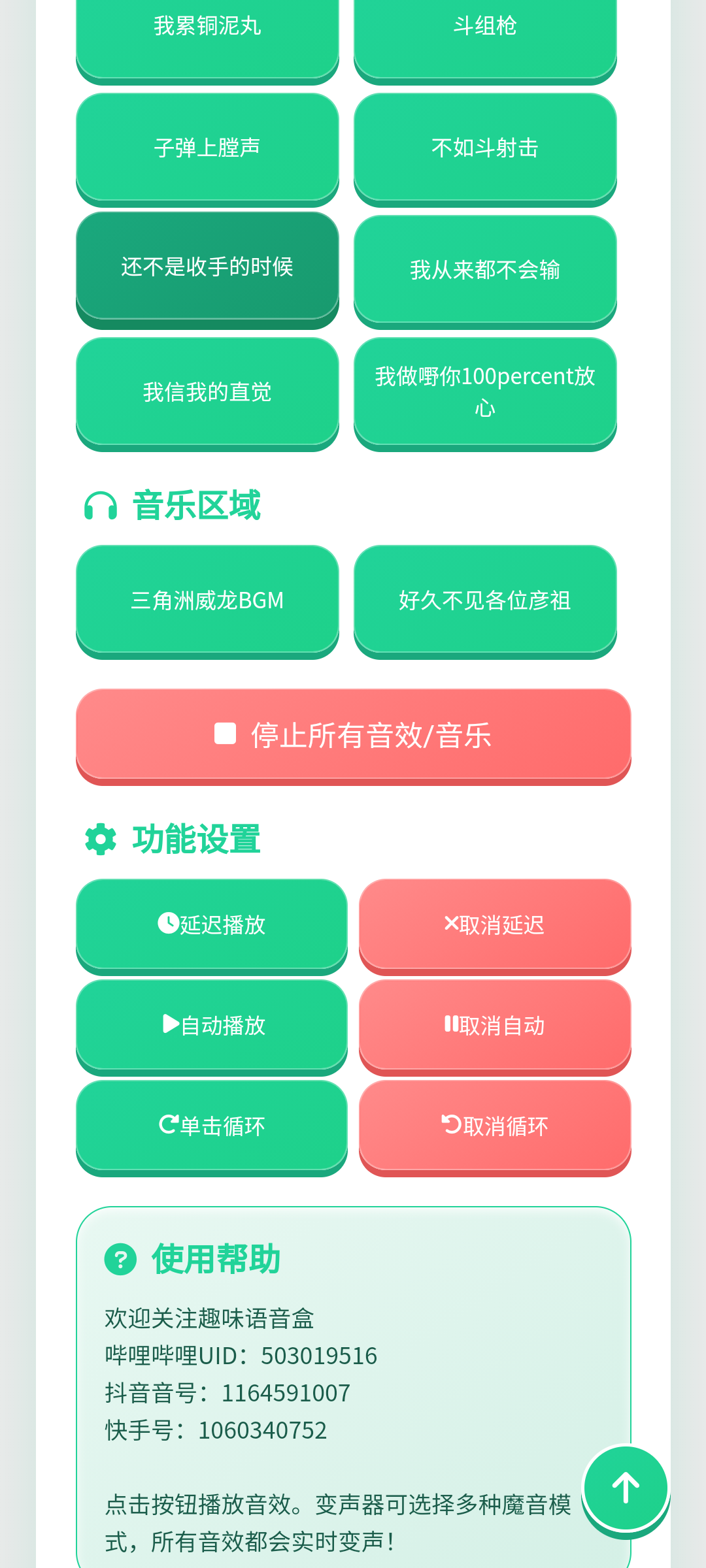Play 好久不见各位彦祖 music
The width and height of the screenshot is (706, 1568).
click(485, 602)
